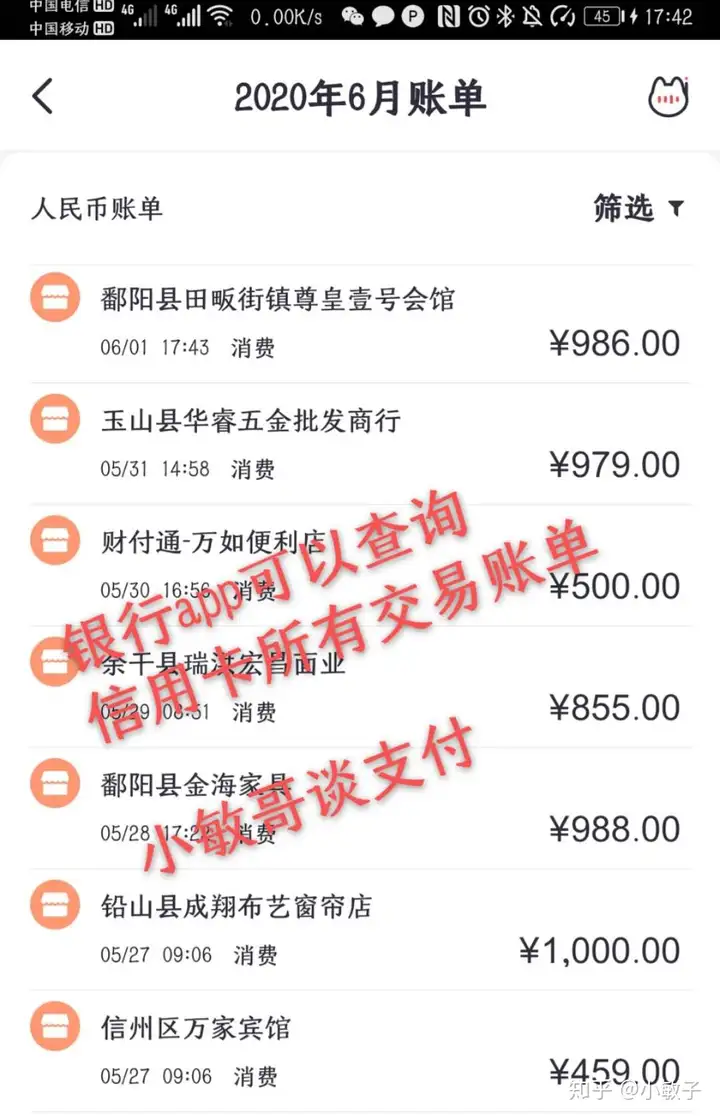Open the 玉山县华睿五金批发商行 transaction

pos(360,443)
